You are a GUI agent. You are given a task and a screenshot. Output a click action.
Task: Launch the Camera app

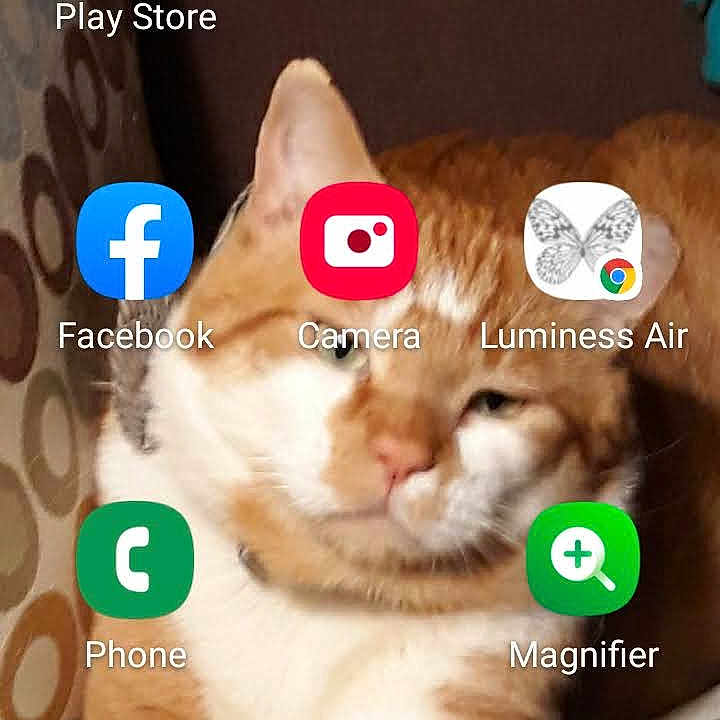(x=359, y=241)
